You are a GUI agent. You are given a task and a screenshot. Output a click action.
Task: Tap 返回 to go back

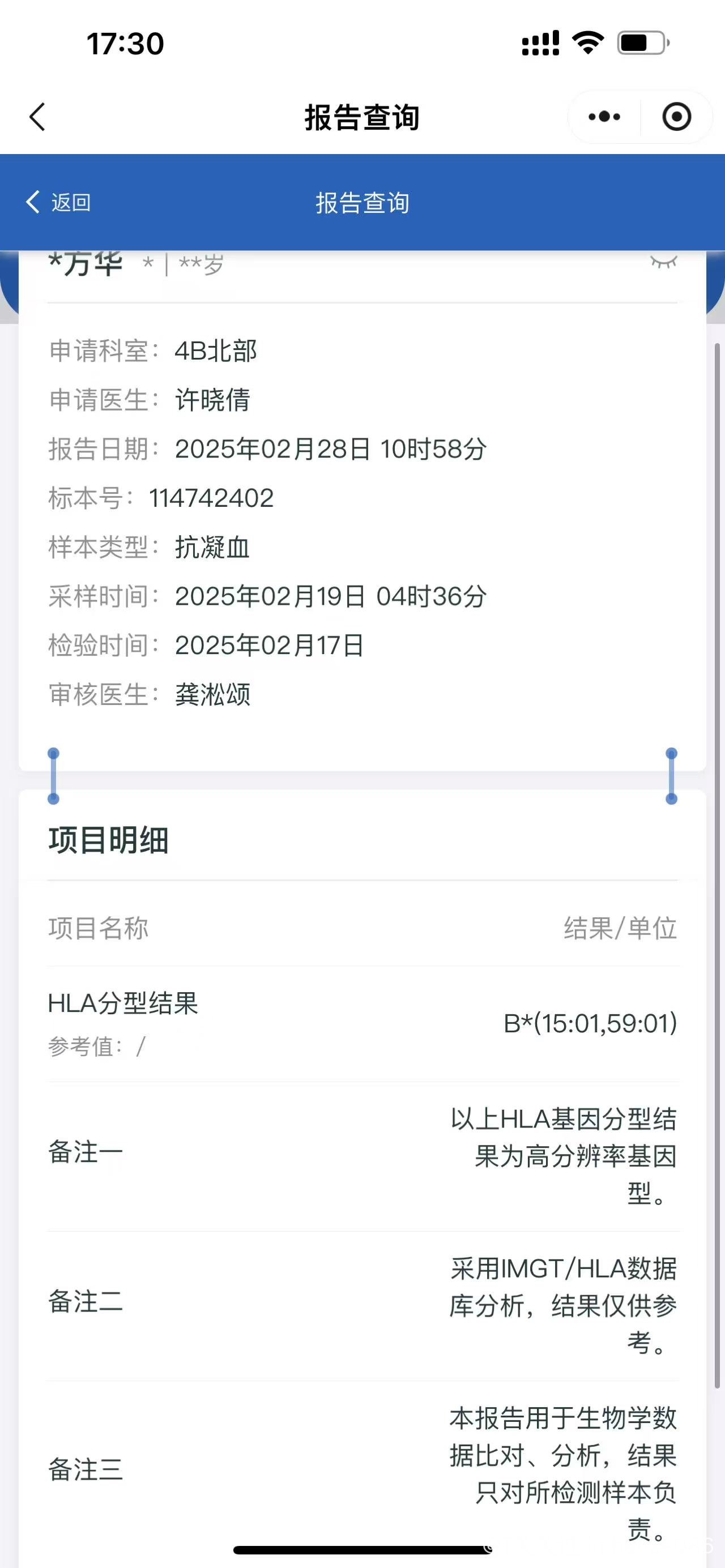tap(59, 203)
